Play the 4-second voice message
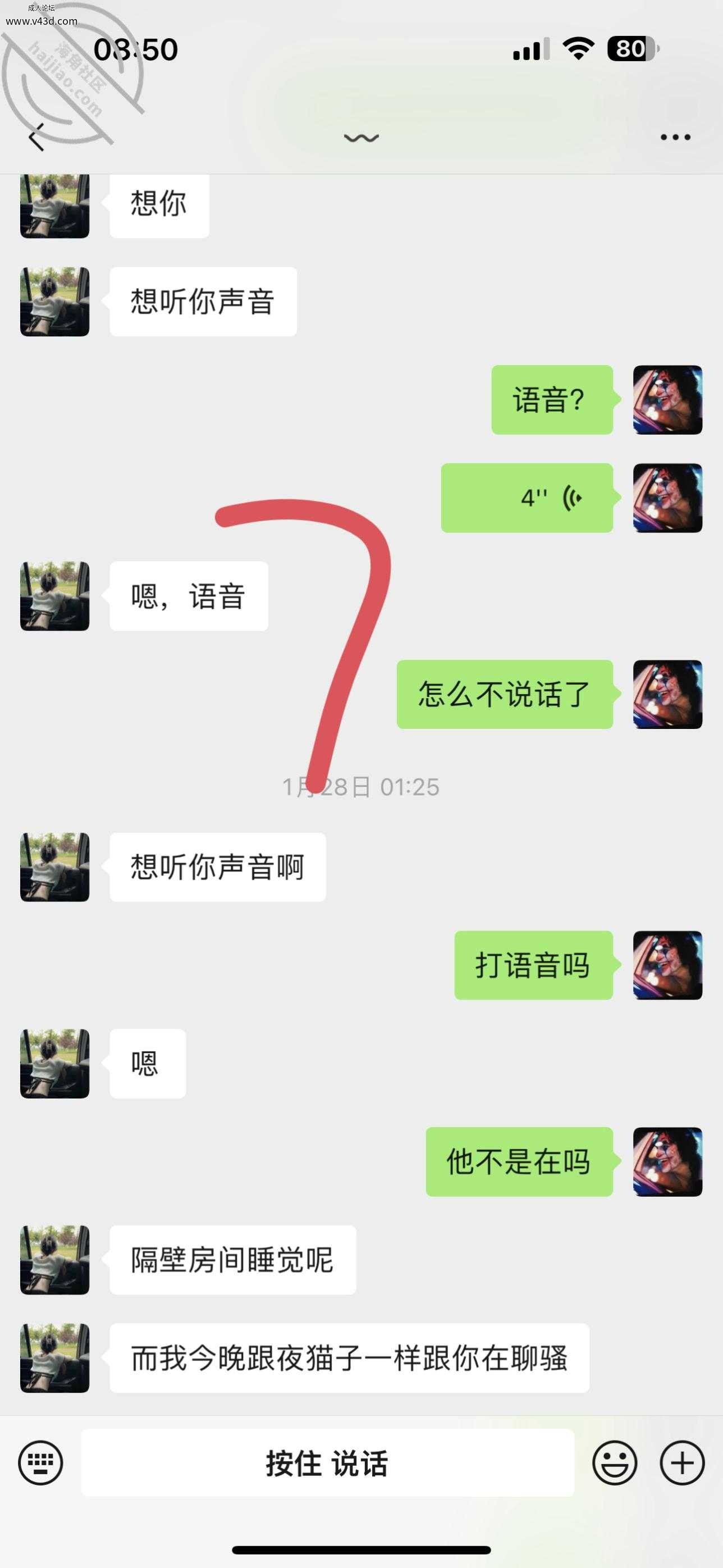 [x=527, y=498]
